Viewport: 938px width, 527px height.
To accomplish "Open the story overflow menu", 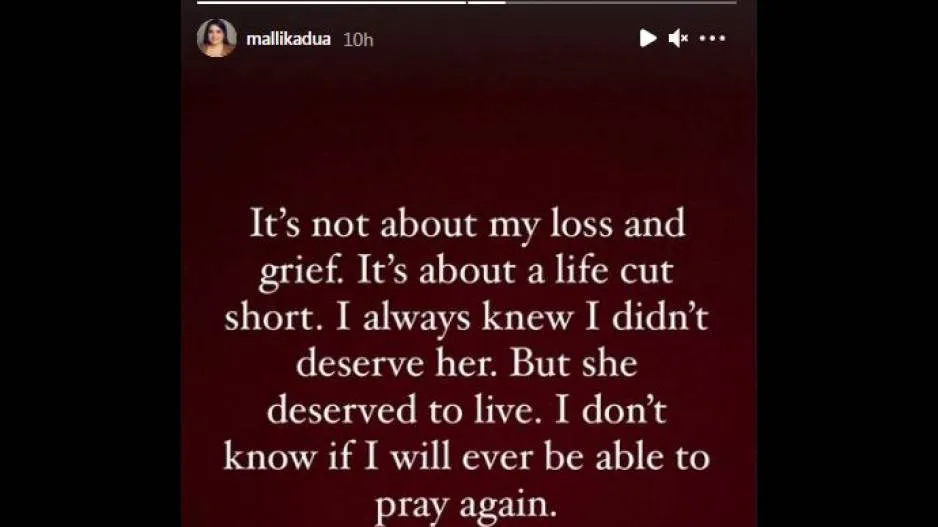I will pyautogui.click(x=712, y=38).
